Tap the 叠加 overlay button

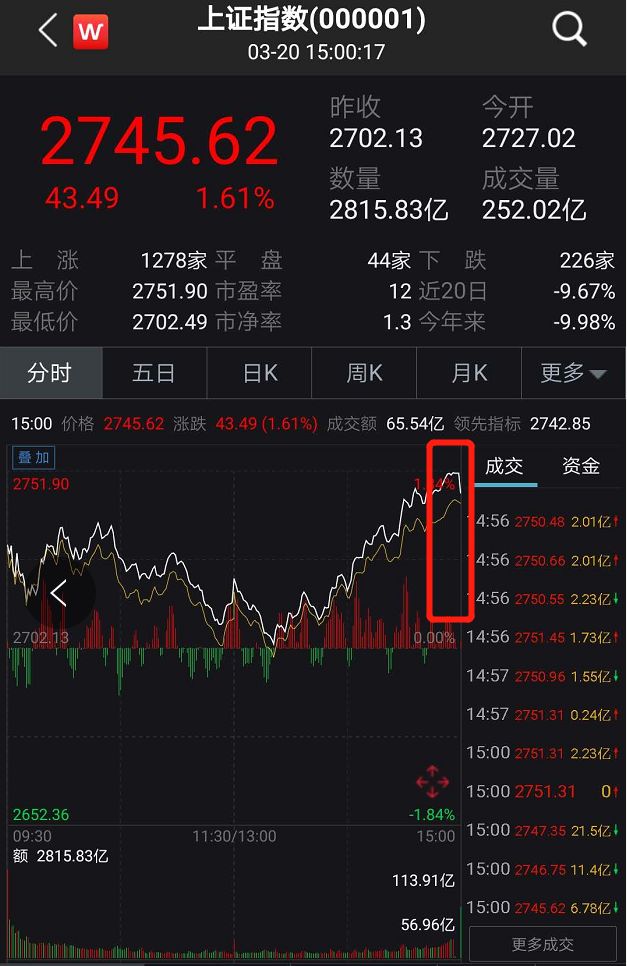33,458
